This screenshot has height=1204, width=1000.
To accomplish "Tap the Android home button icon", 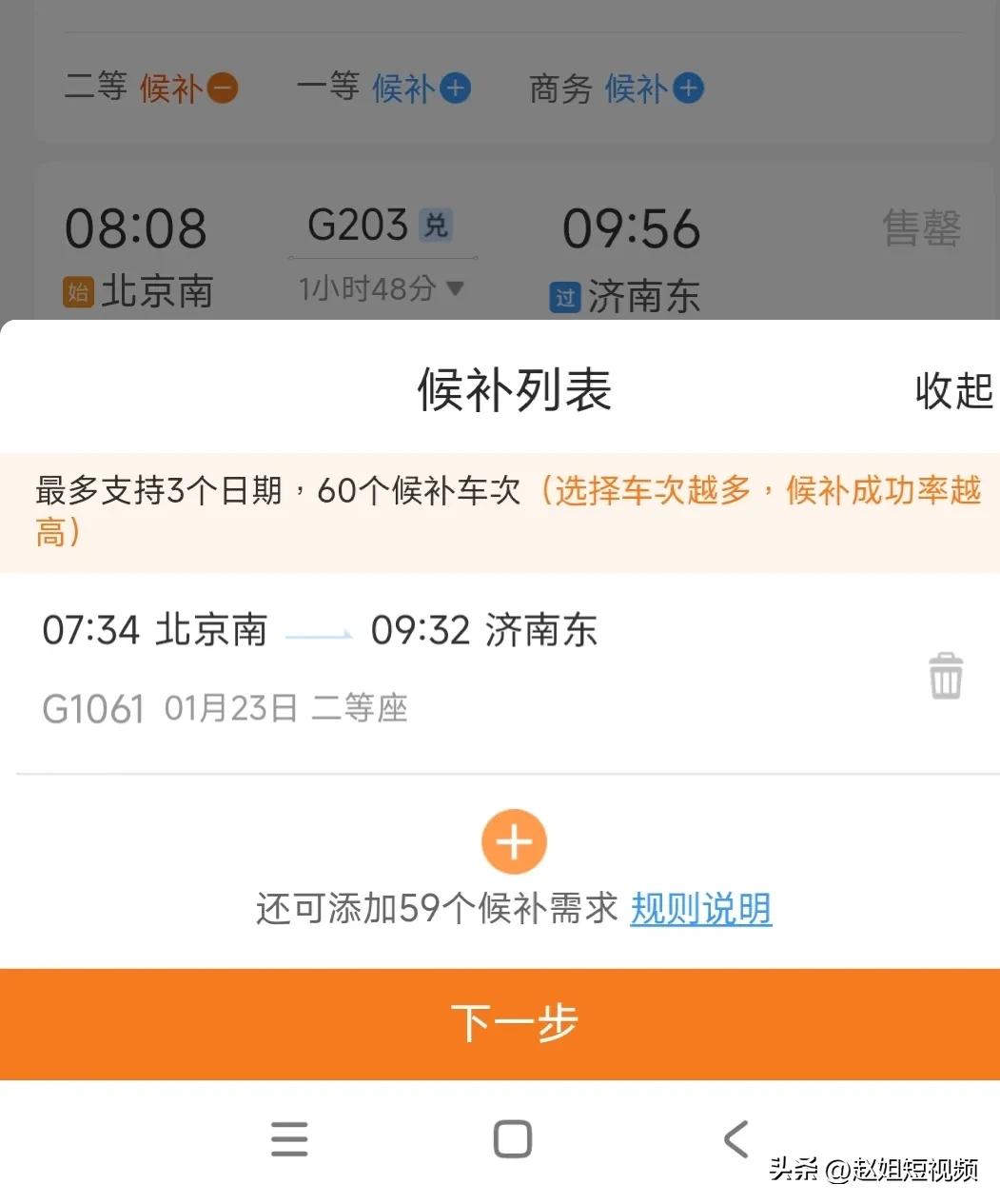I will point(512,1137).
